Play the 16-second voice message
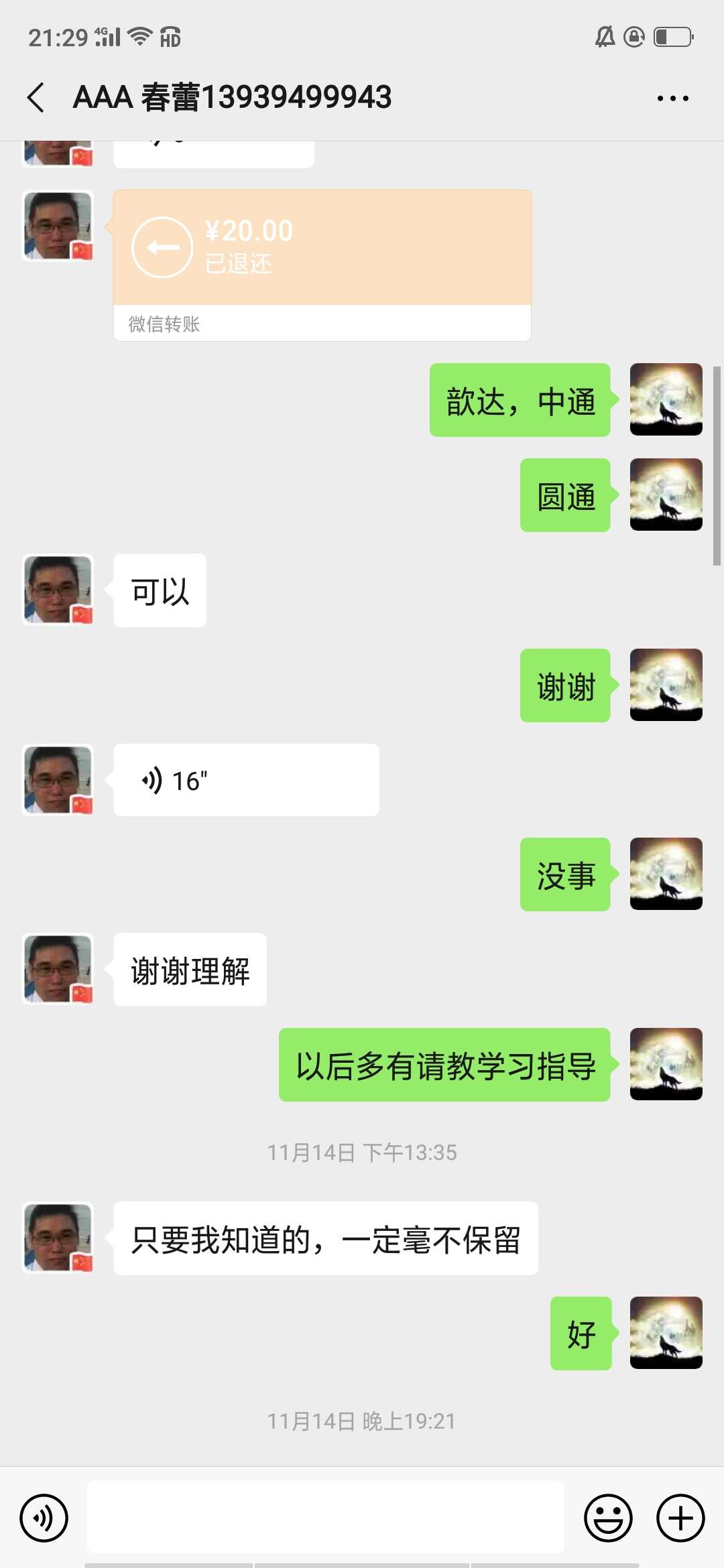The width and height of the screenshot is (724, 1568). click(246, 780)
